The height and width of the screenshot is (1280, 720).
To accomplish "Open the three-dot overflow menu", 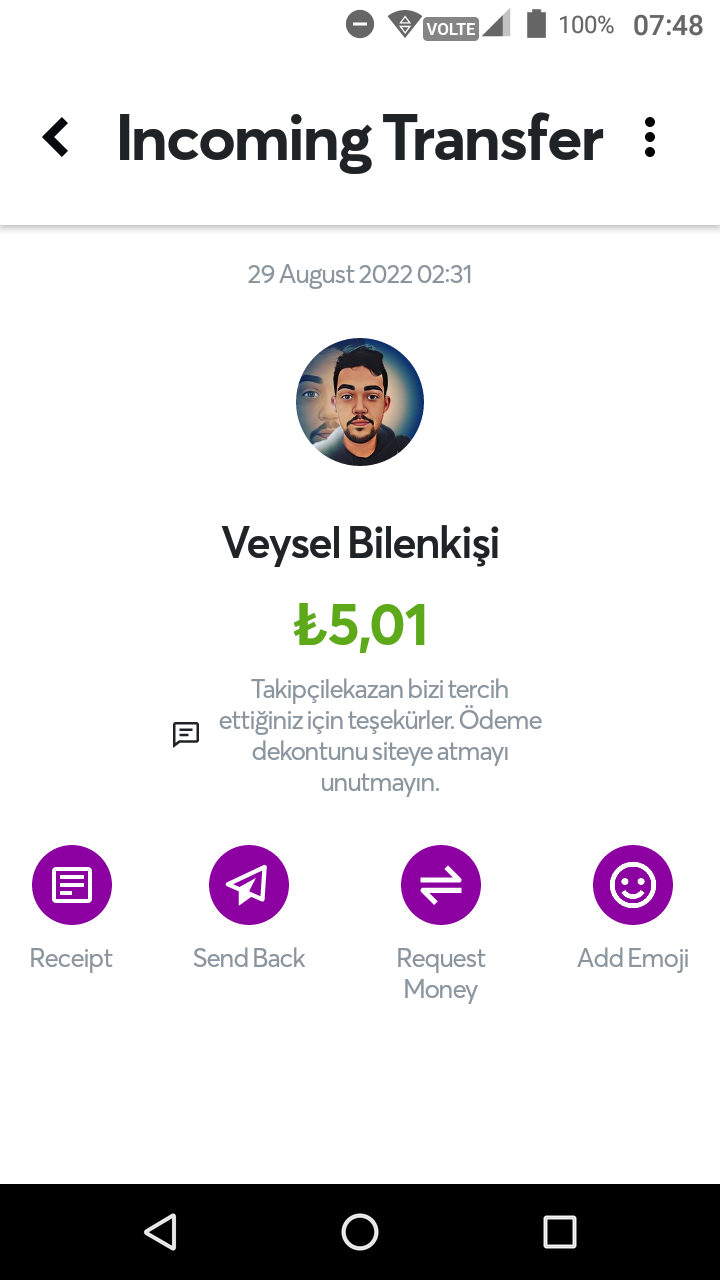I will point(650,137).
